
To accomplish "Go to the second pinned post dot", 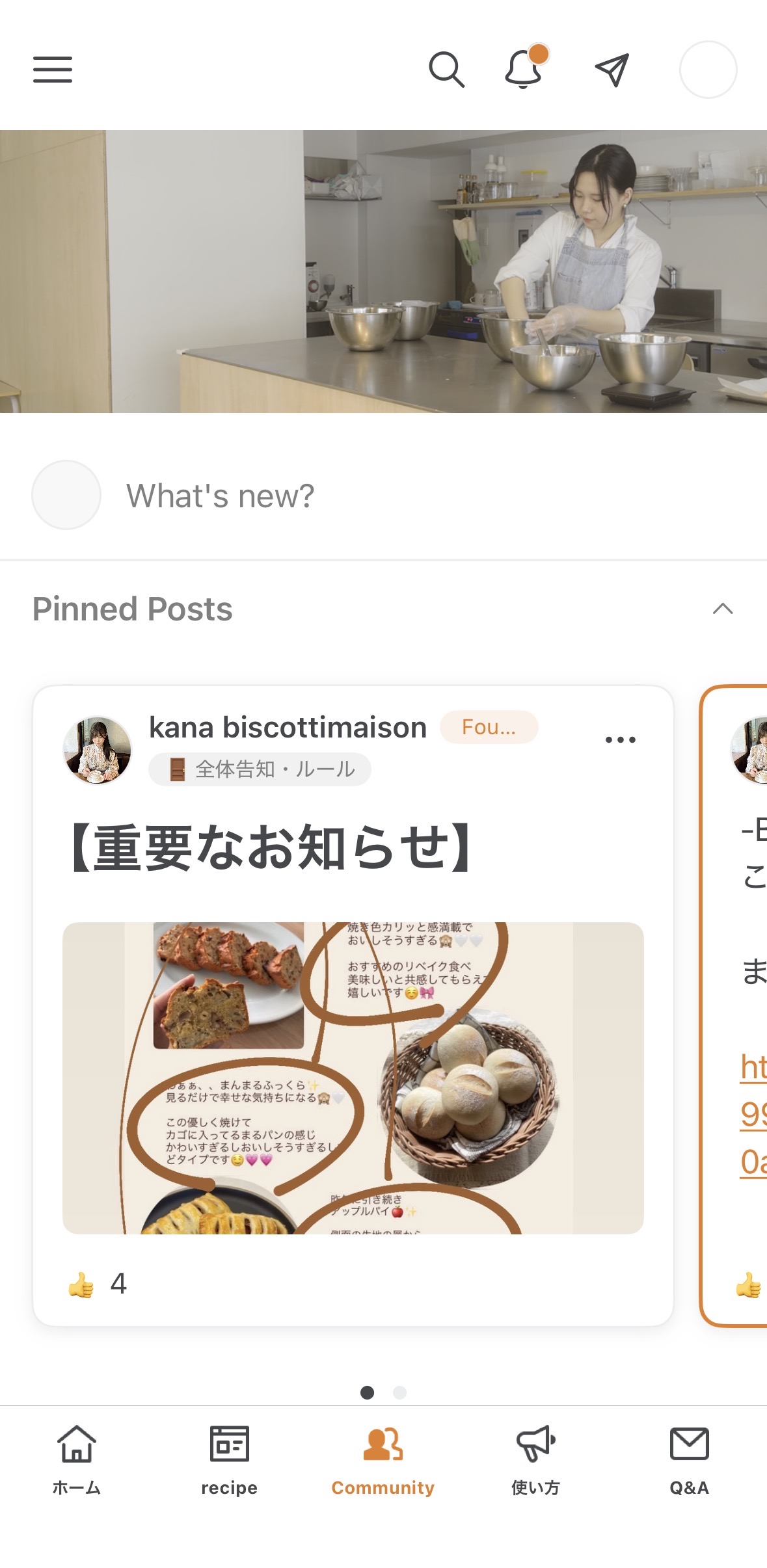I will pyautogui.click(x=400, y=1392).
